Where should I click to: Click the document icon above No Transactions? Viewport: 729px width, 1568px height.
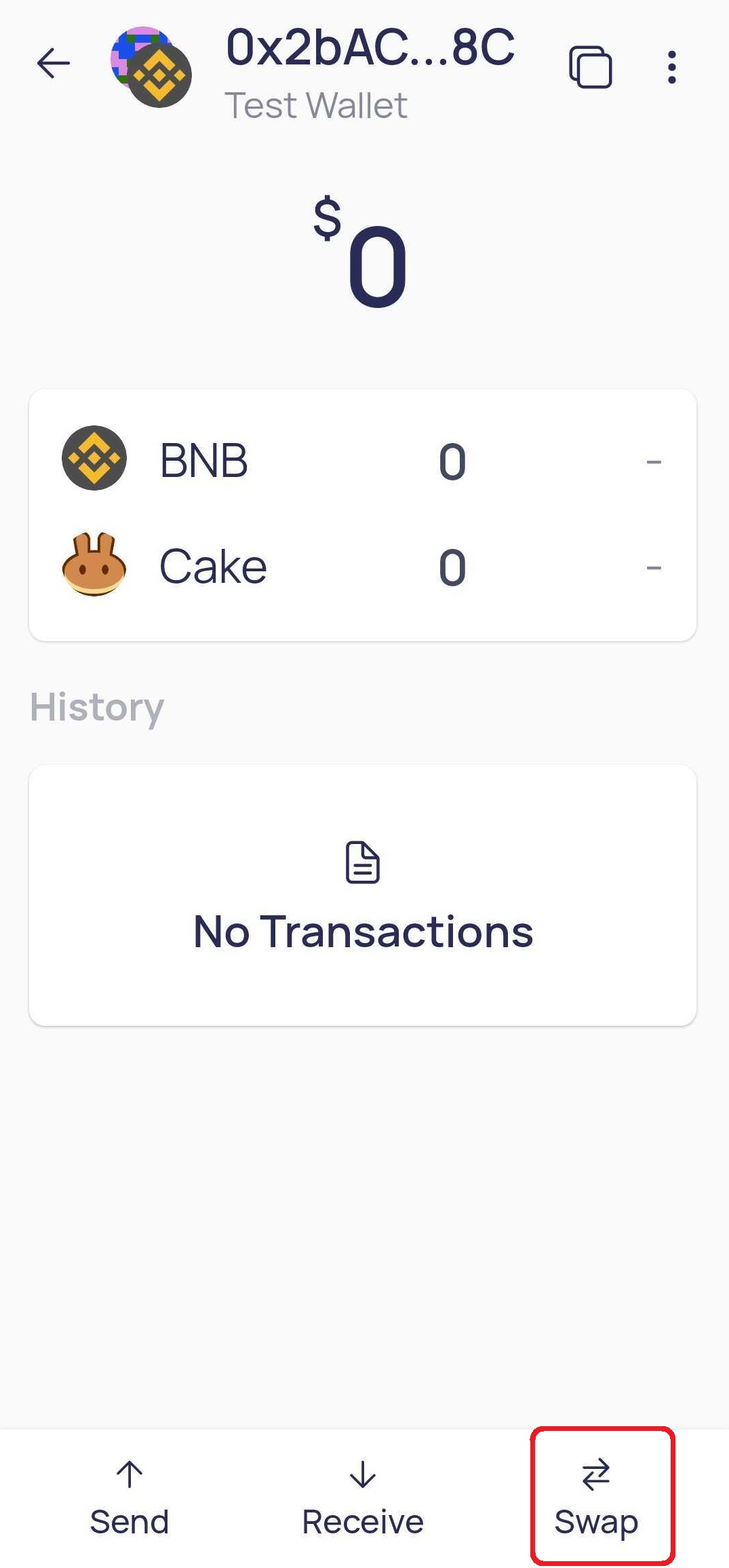(363, 862)
